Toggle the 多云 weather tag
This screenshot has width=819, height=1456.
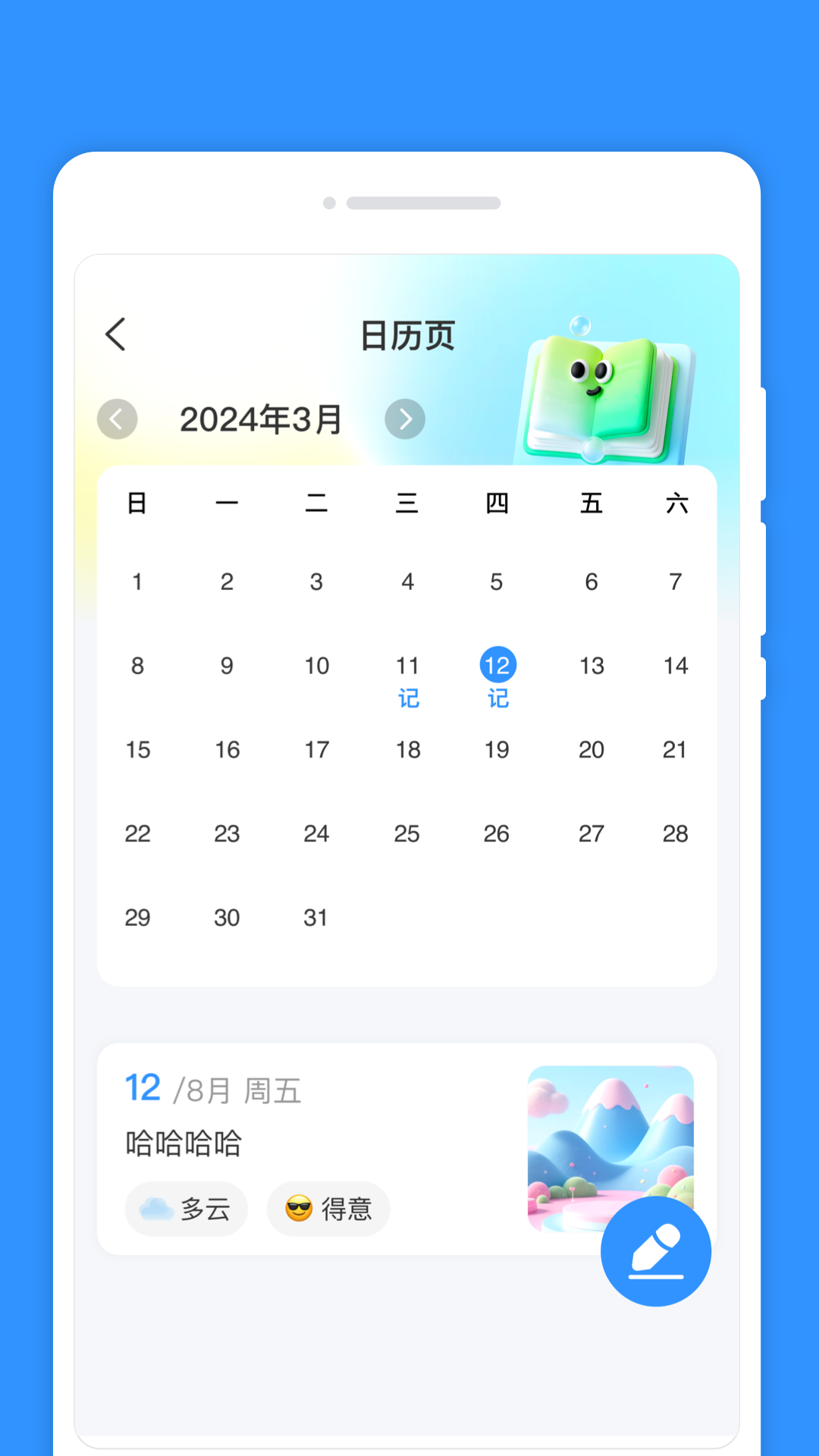pos(186,1208)
